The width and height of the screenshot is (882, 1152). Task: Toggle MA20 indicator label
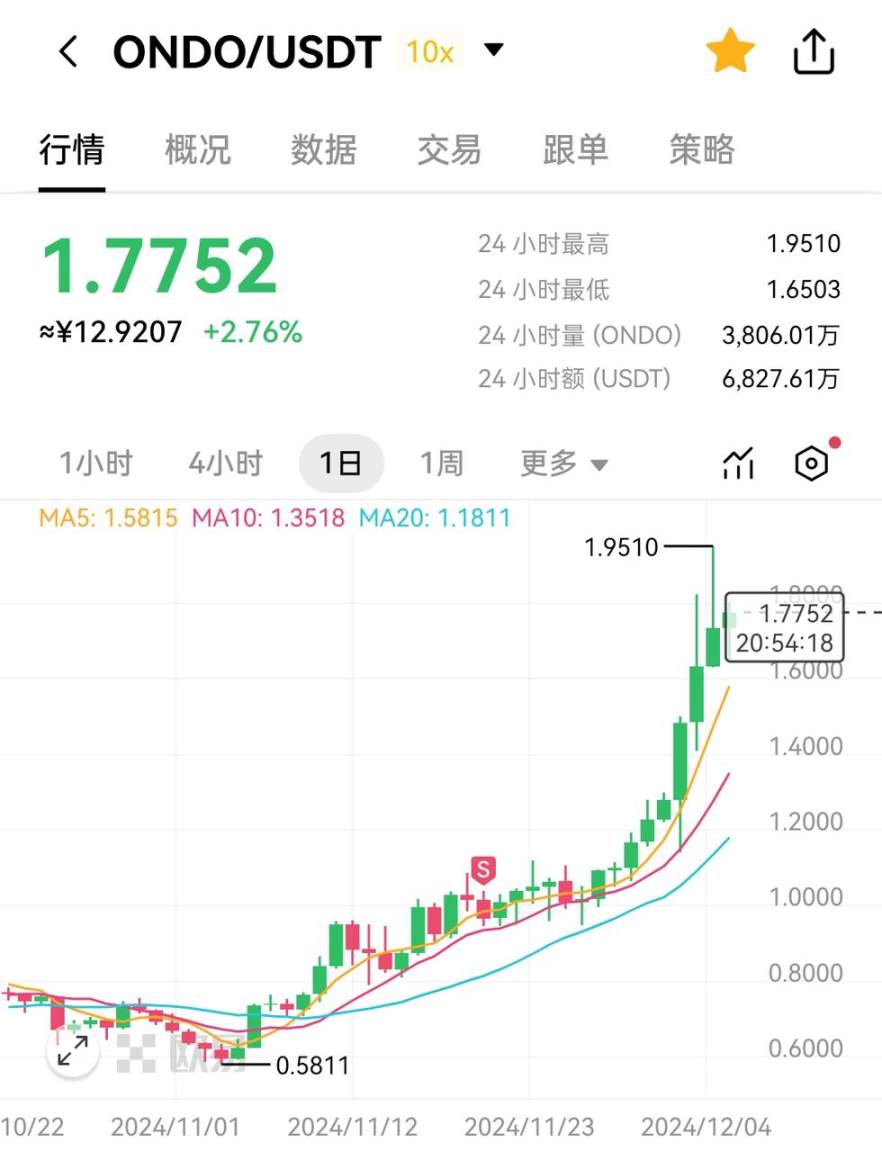pyautogui.click(x=436, y=520)
